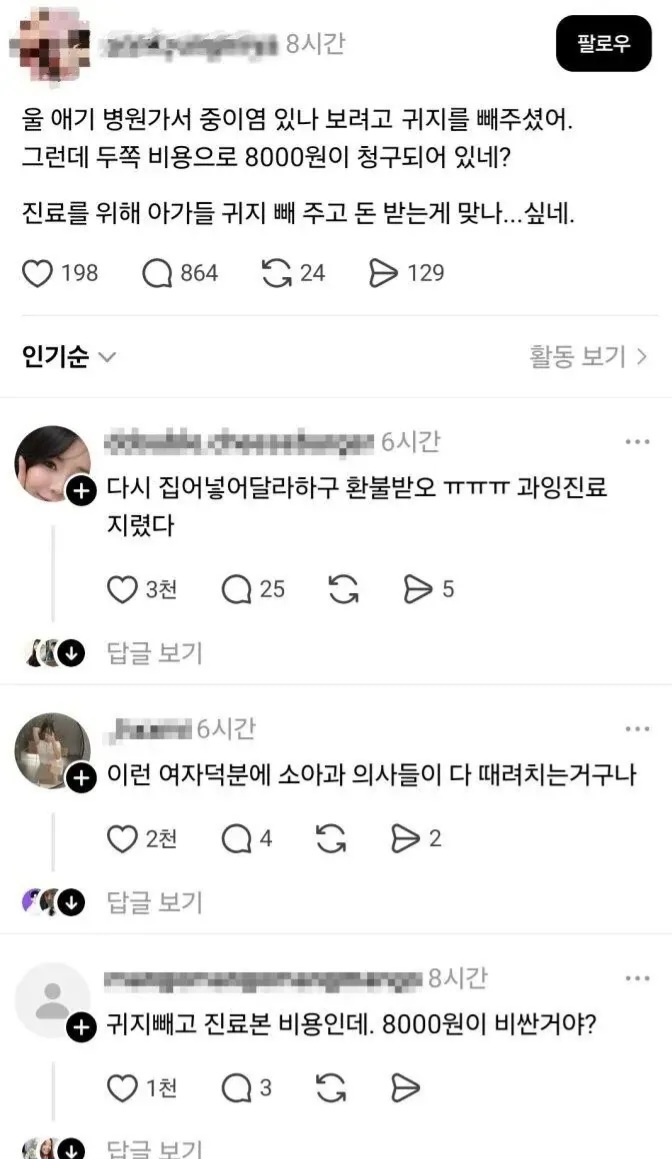672x1159 pixels.
Task: Like the 과잉진료 comment with 3천 likes
Action: point(122,590)
